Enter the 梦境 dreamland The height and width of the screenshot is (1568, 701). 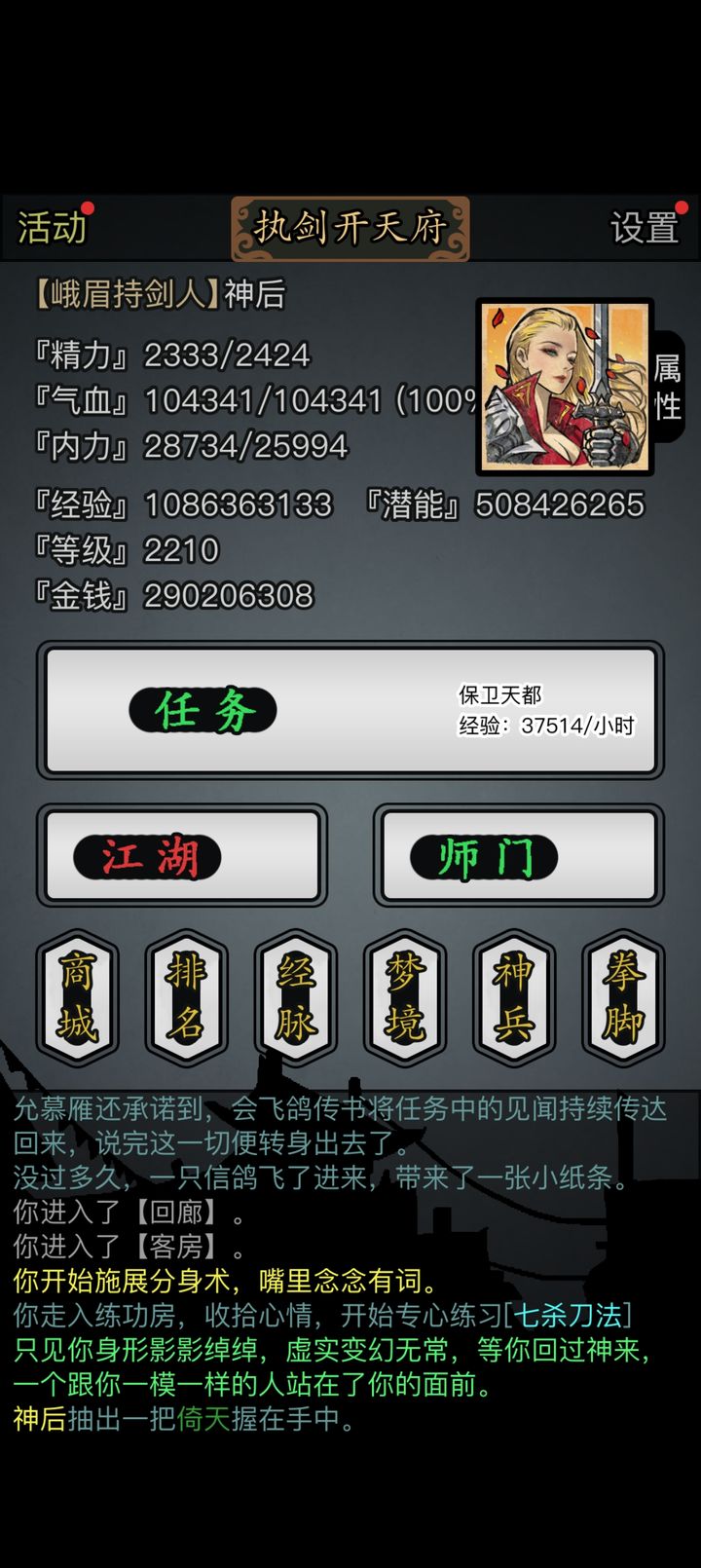405,997
